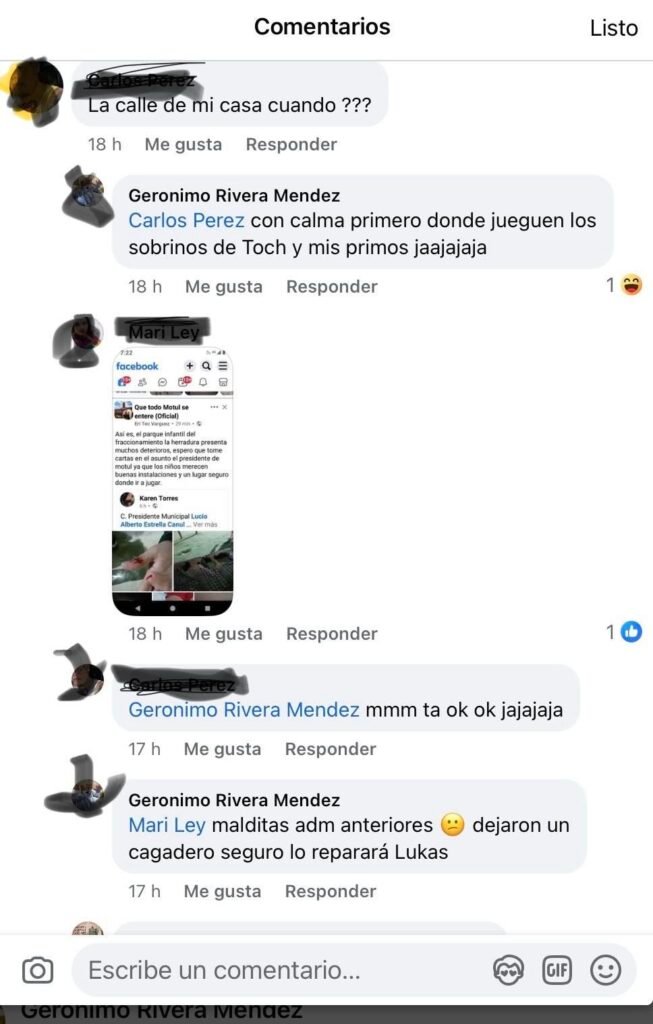Open the emoji picker in the comment box
Image resolution: width=653 pixels, height=1024 pixels.
click(x=605, y=969)
